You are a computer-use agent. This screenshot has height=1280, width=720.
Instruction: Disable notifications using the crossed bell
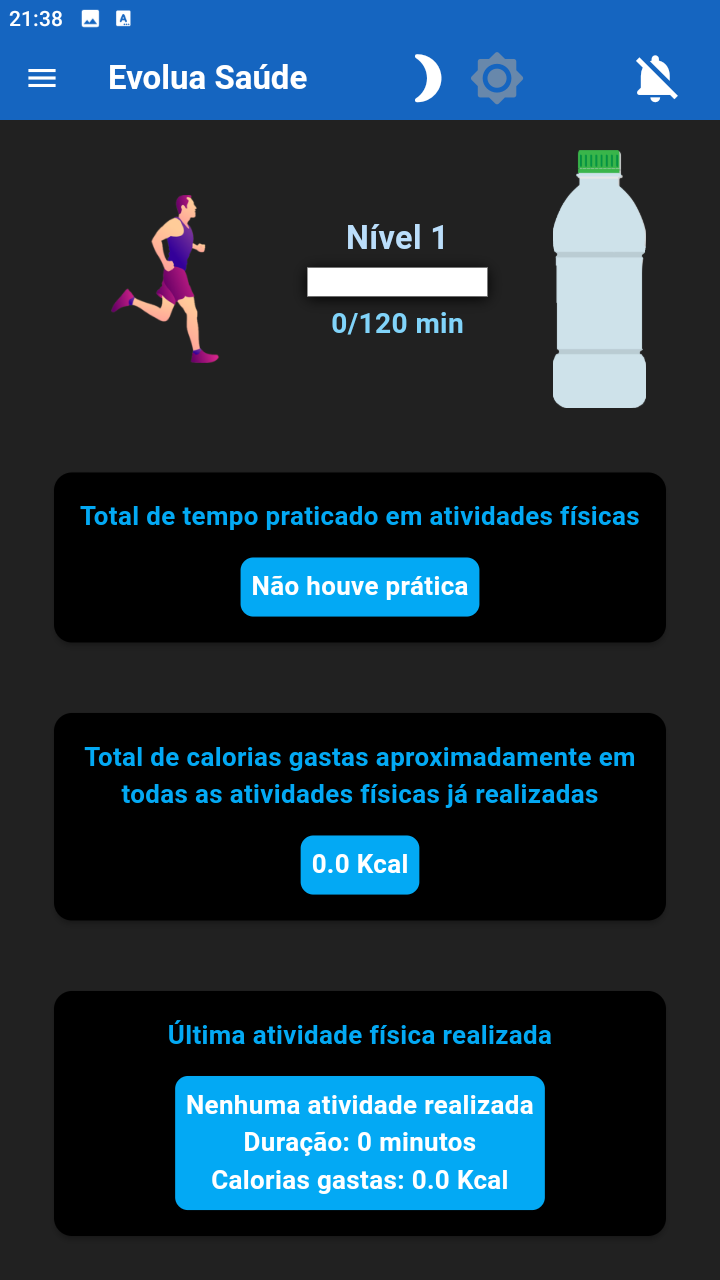click(x=655, y=77)
